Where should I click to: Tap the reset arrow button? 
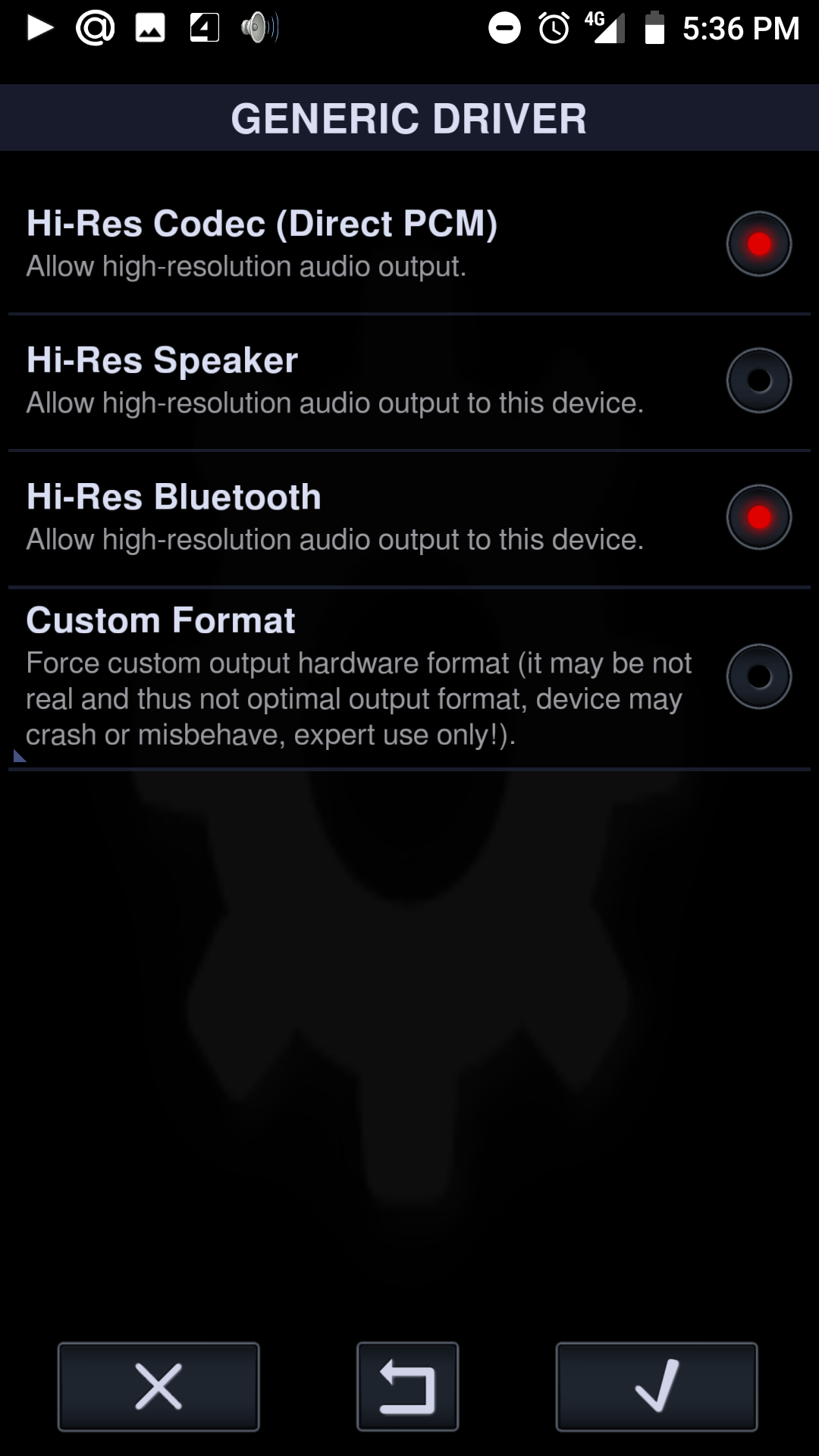pos(408,1386)
